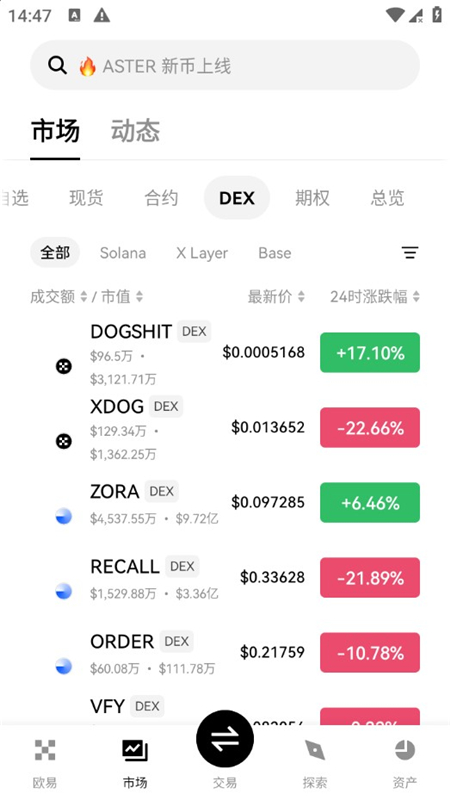Open the DOGSHIT token row
450x800 pixels.
pos(225,353)
